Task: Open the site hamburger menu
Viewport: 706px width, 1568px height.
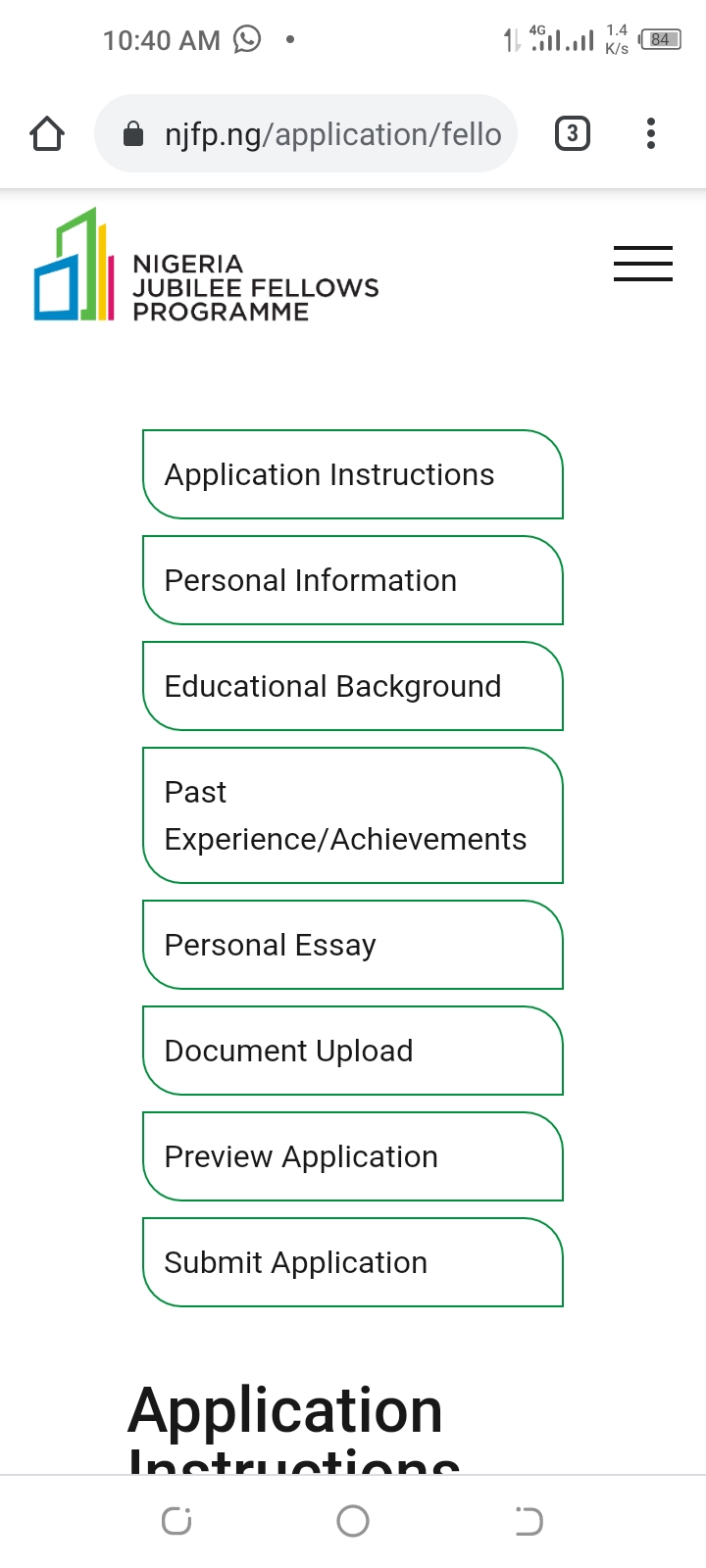Action: click(643, 264)
